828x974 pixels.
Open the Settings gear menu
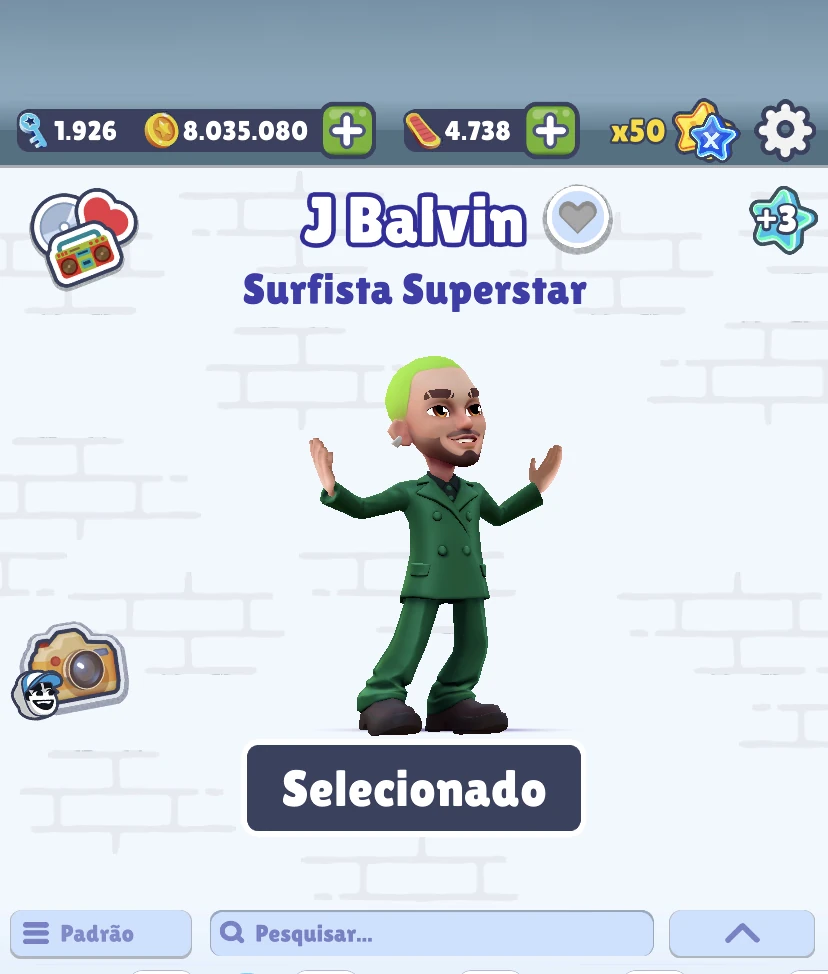tap(786, 130)
